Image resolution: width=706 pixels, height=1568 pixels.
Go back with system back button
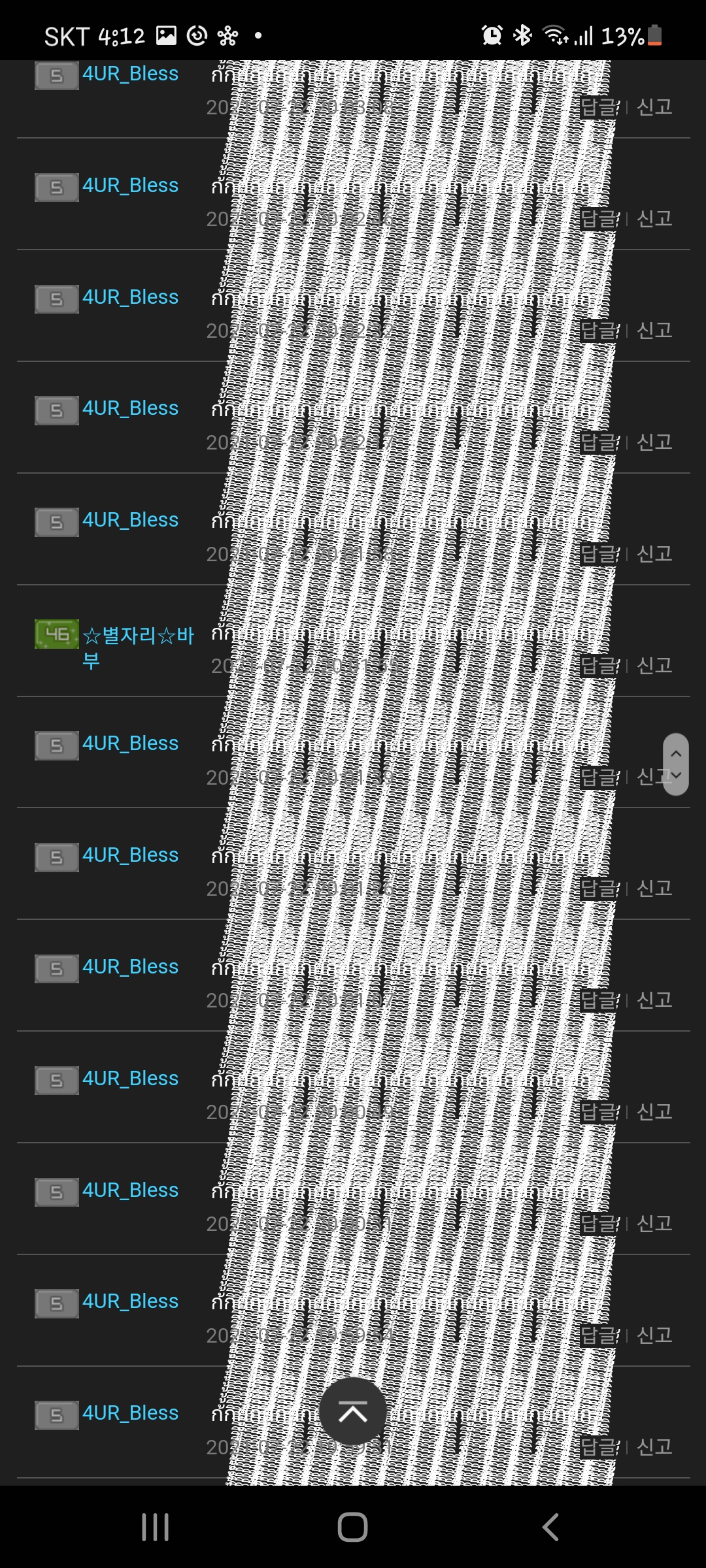point(550,1527)
